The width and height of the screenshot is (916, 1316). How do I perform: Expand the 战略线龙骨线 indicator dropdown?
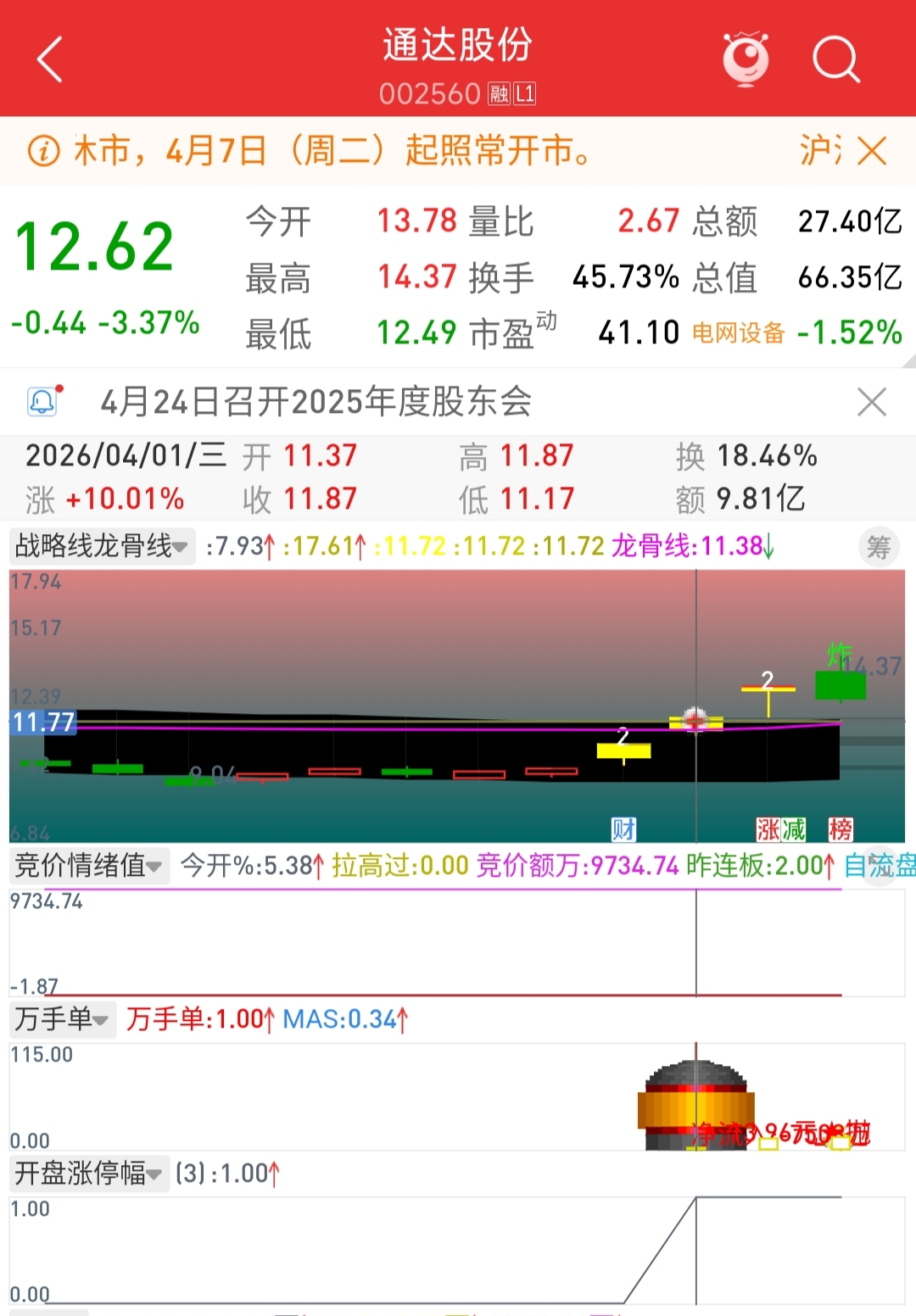click(101, 546)
